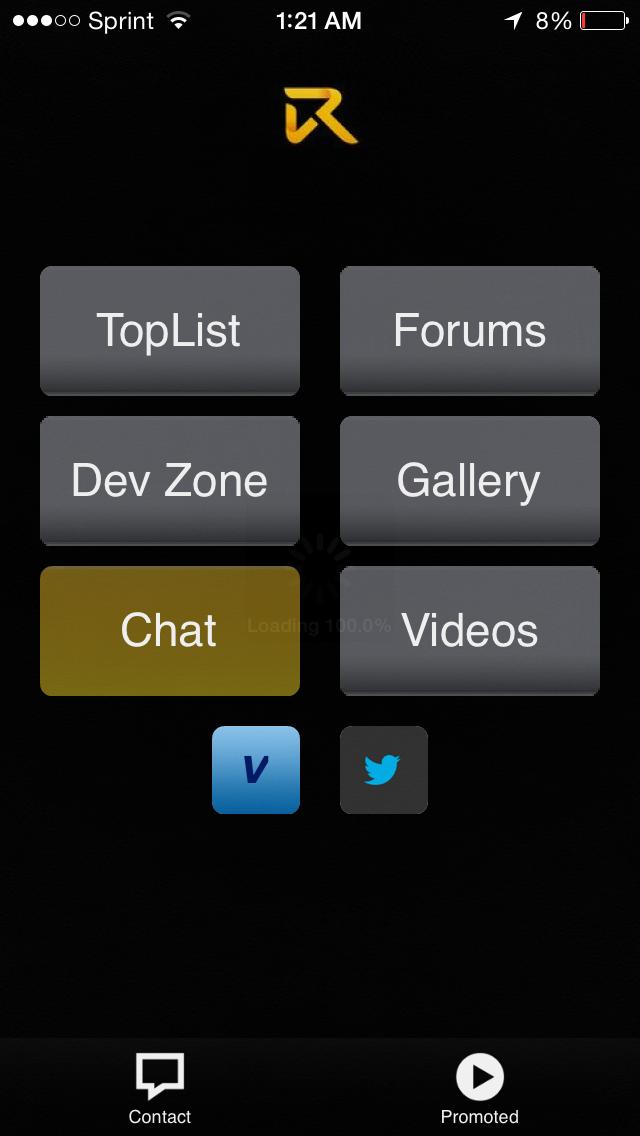Browse the Videos section
The width and height of the screenshot is (640, 1136).
470,630
